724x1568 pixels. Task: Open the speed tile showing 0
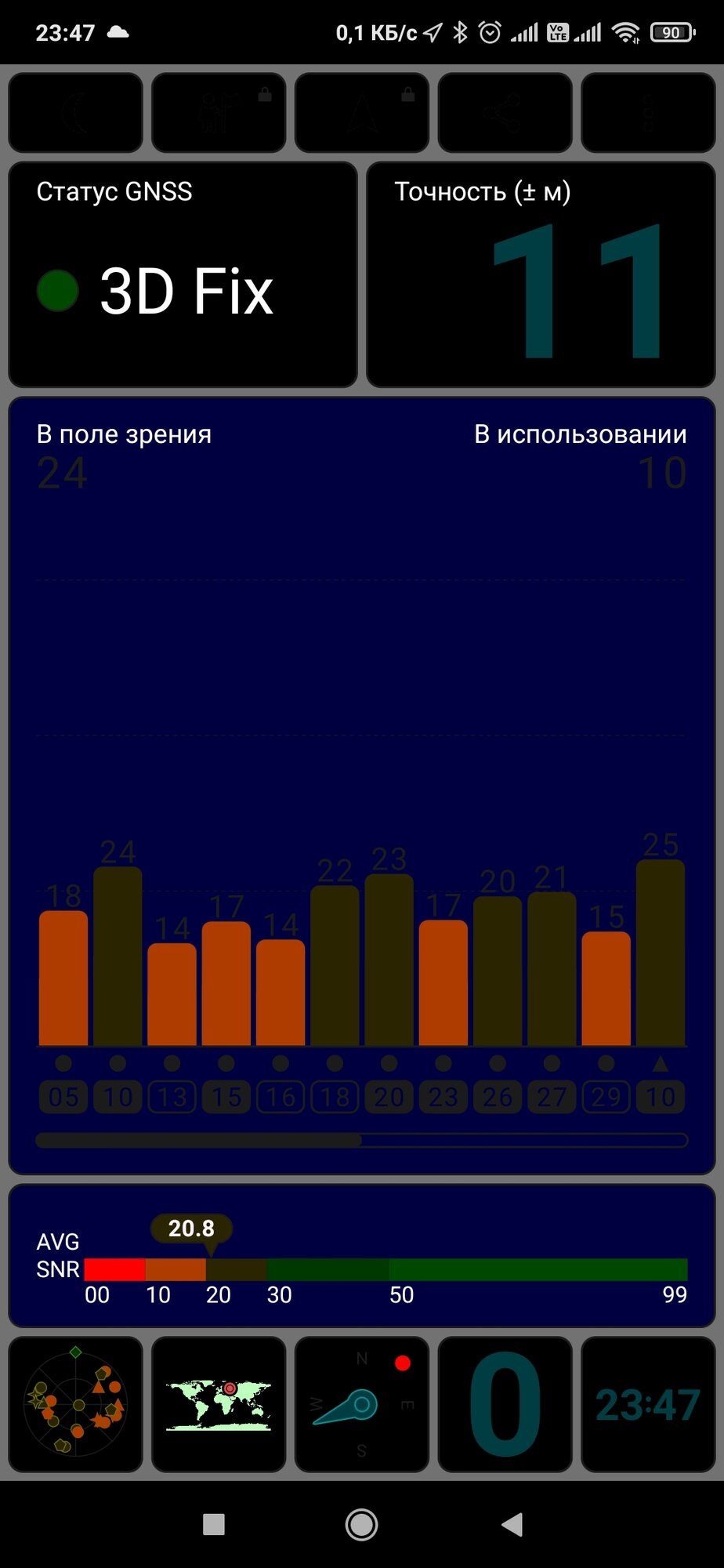pos(505,1404)
